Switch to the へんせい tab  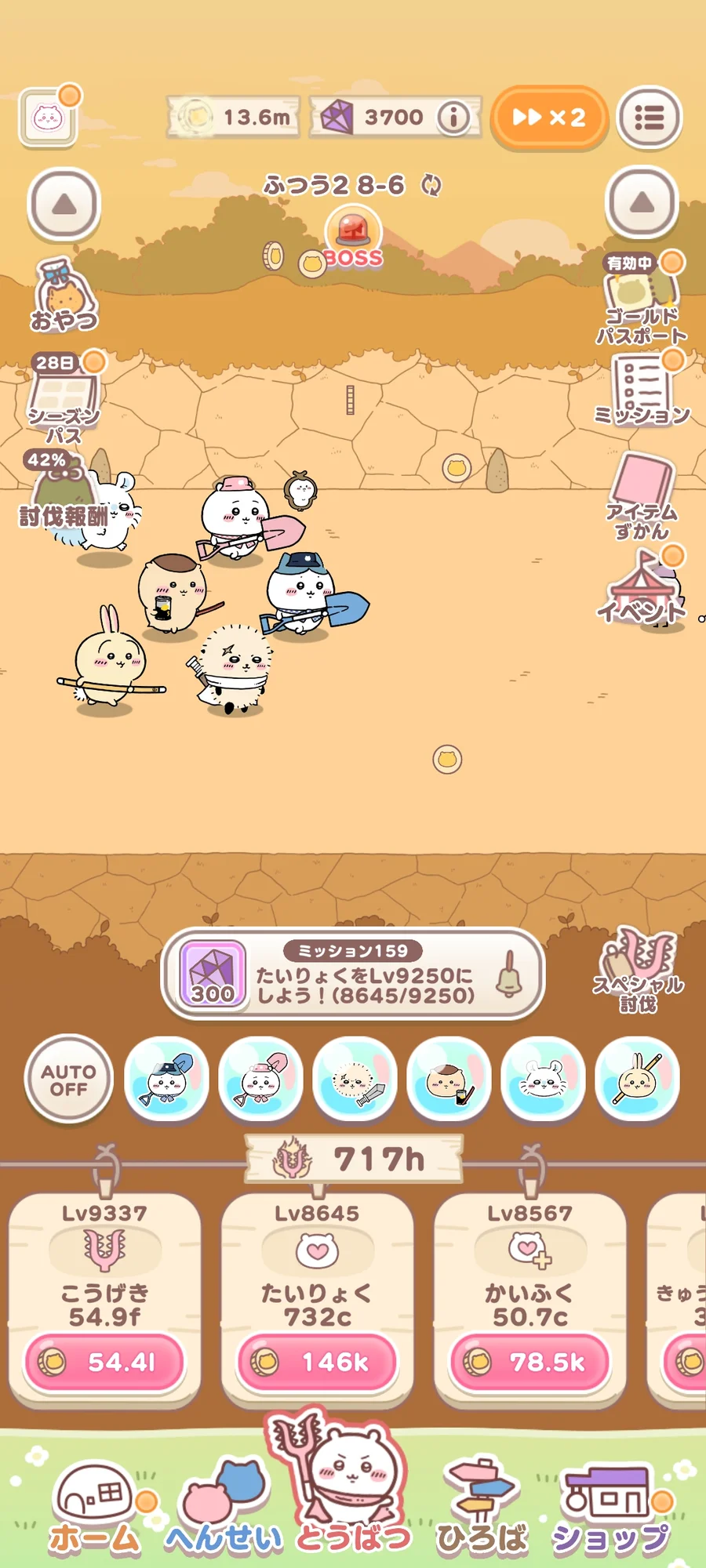(x=224, y=1509)
